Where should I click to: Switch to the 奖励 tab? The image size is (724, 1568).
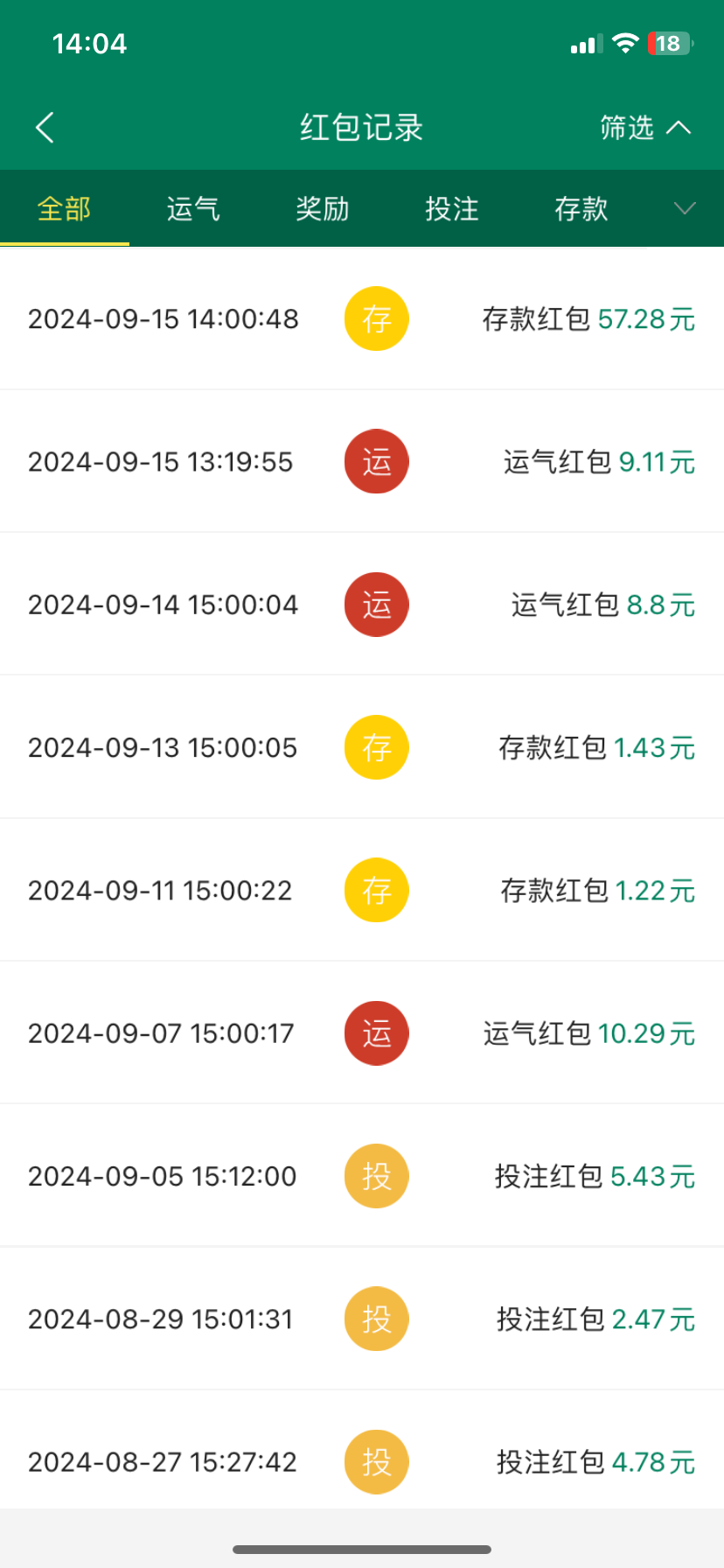pos(323,209)
